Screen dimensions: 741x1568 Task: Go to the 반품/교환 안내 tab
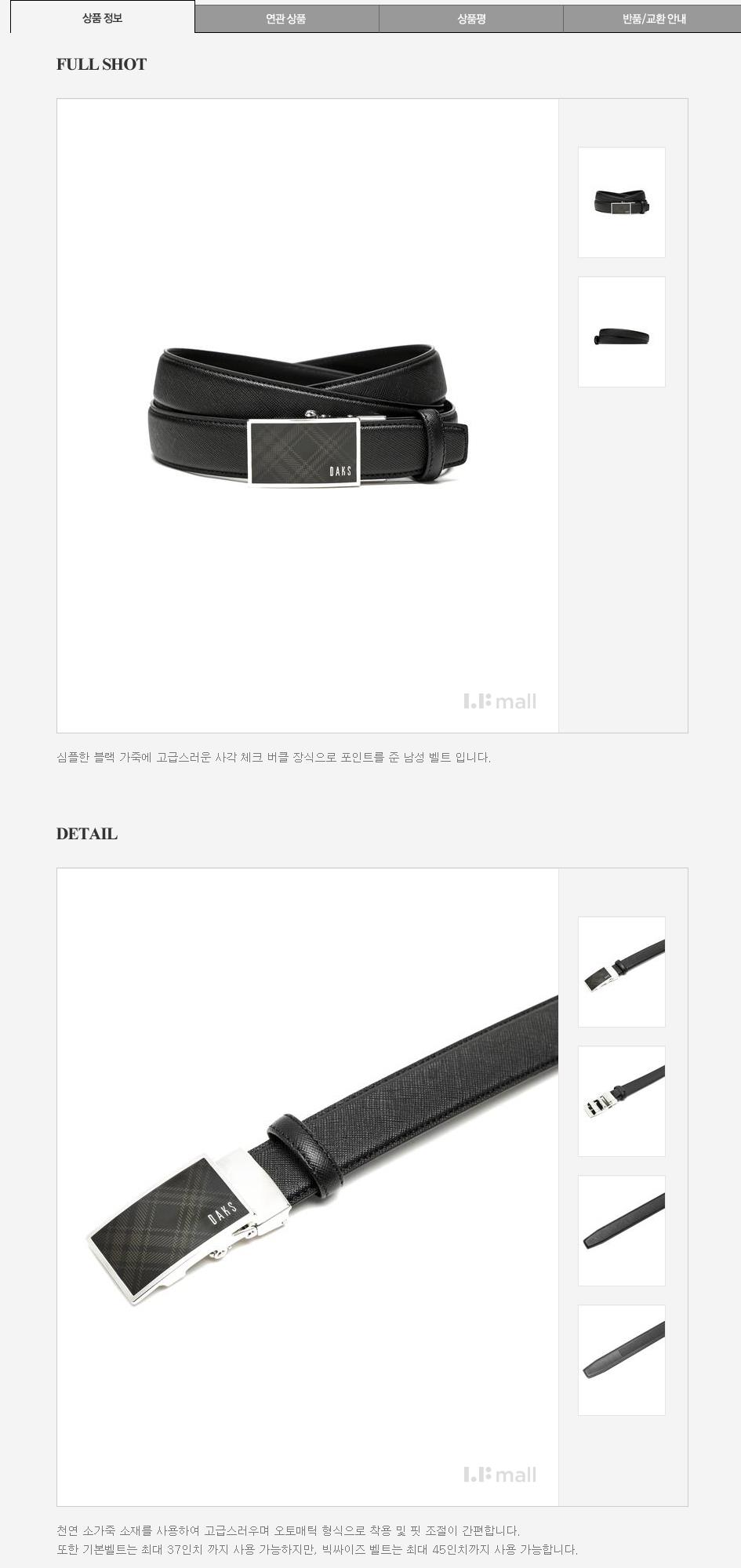652,19
